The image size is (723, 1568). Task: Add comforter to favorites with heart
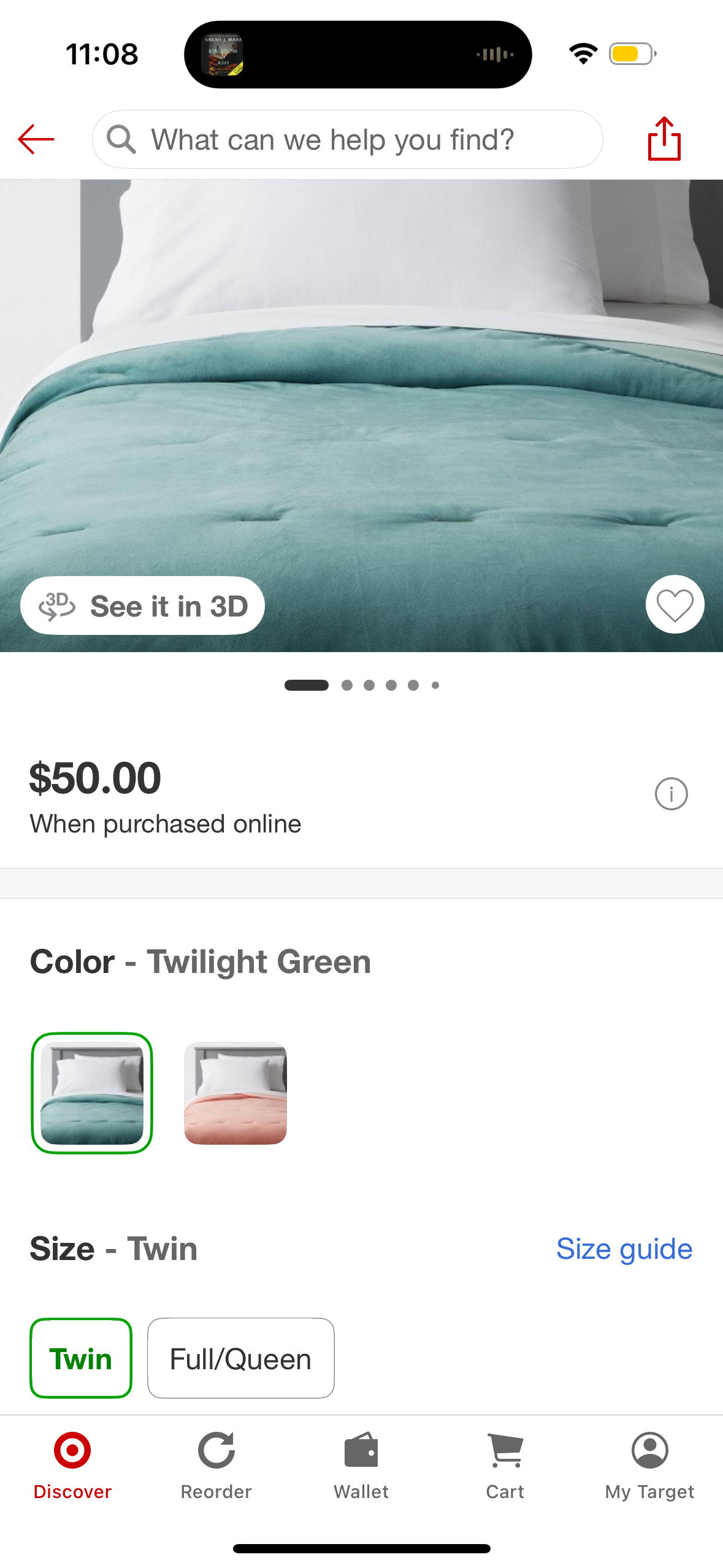coord(675,605)
